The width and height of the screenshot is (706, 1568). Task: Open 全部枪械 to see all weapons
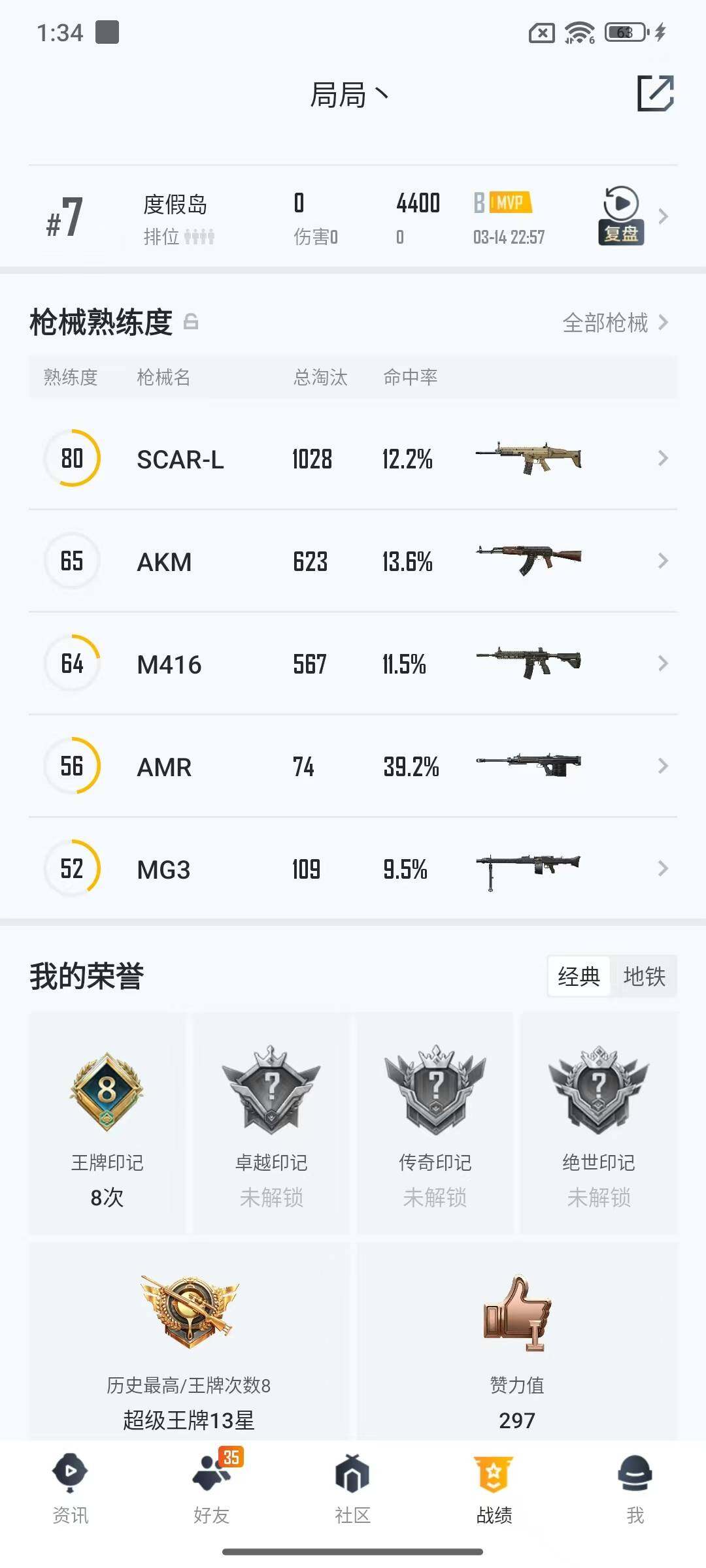pos(607,323)
